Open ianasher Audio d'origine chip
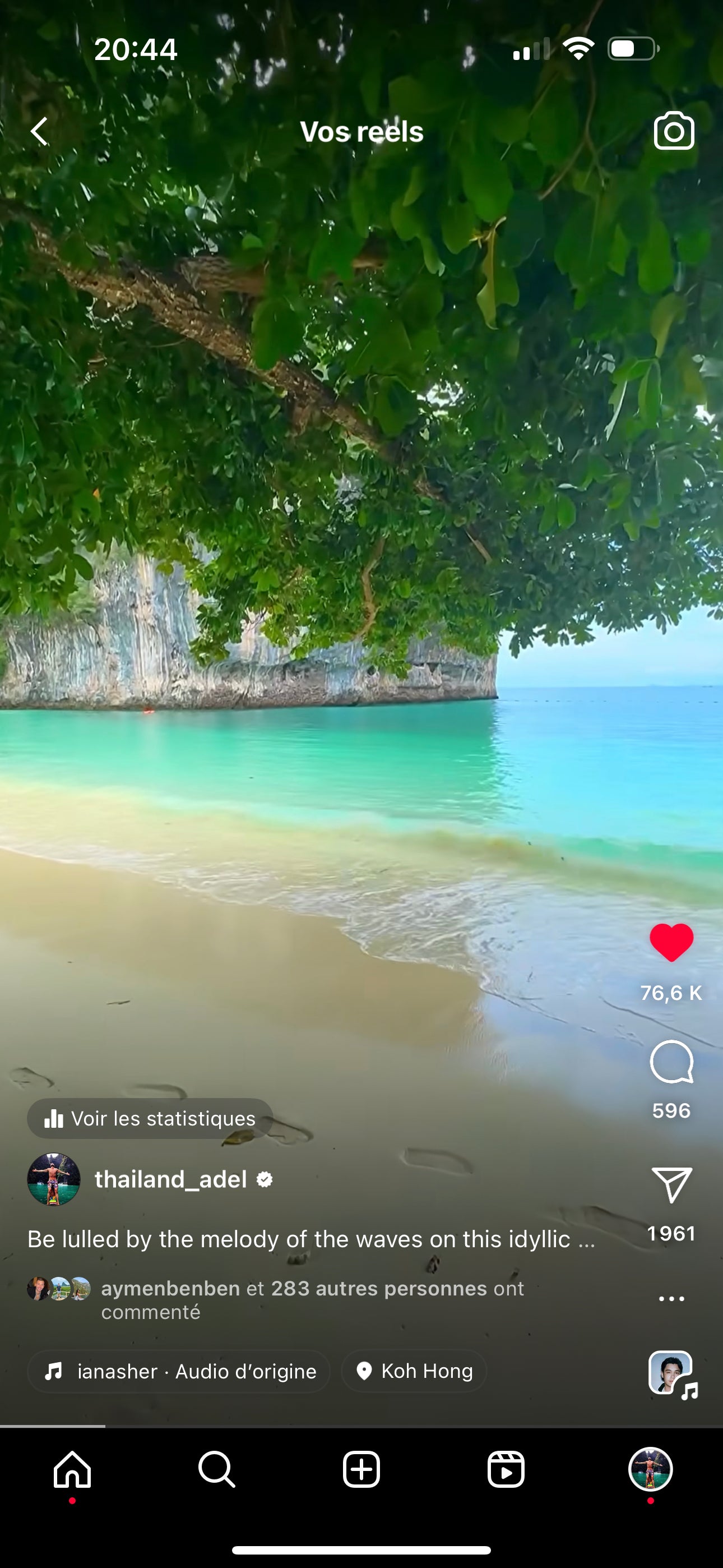 pyautogui.click(x=179, y=1371)
